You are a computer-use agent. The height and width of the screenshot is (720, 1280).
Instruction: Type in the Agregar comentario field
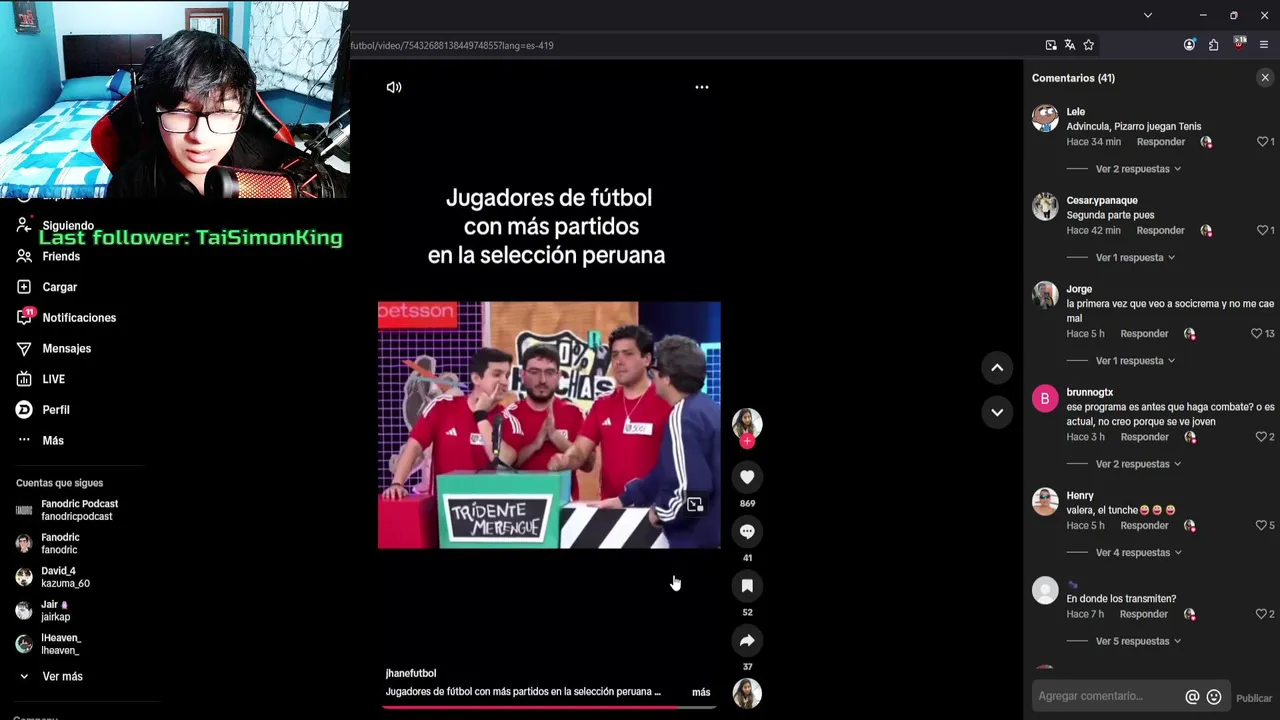[x=1105, y=696]
